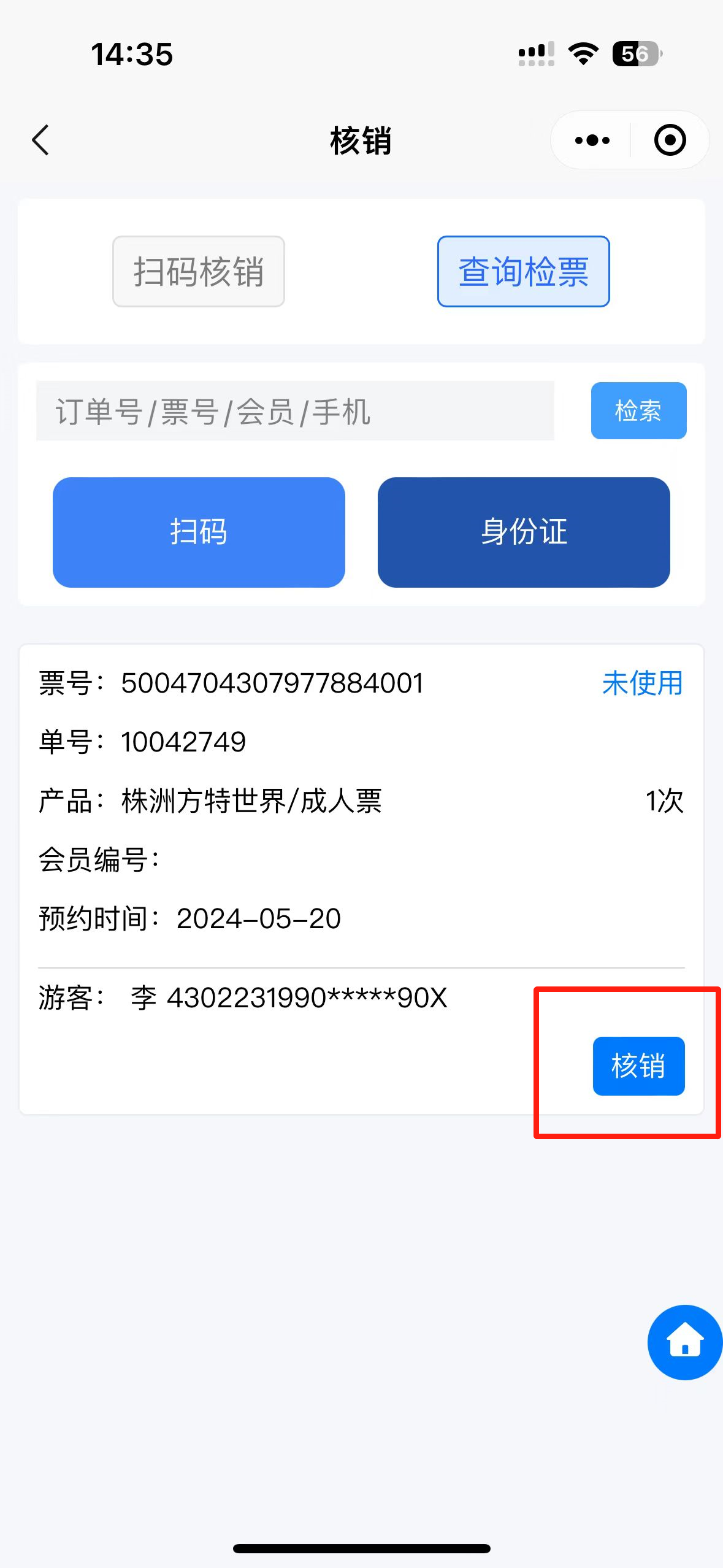Viewport: 723px width, 1568px height.
Task: Start scanning with the 扫码 button
Action: click(199, 532)
